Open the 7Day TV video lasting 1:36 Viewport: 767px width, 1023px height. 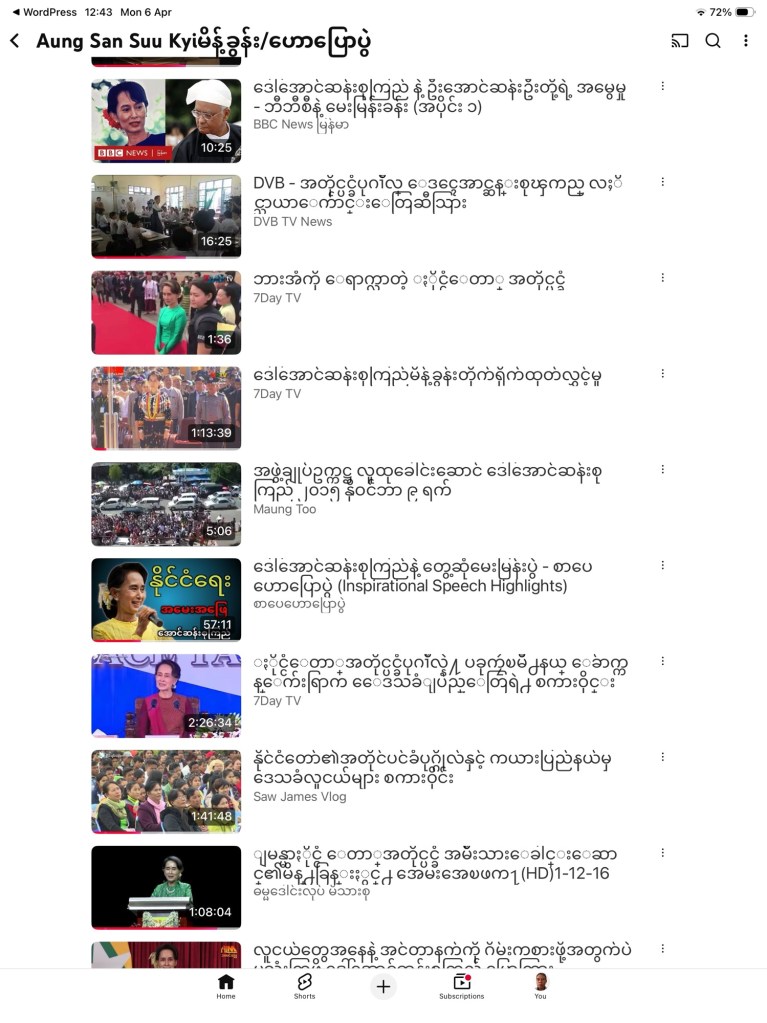coord(166,312)
